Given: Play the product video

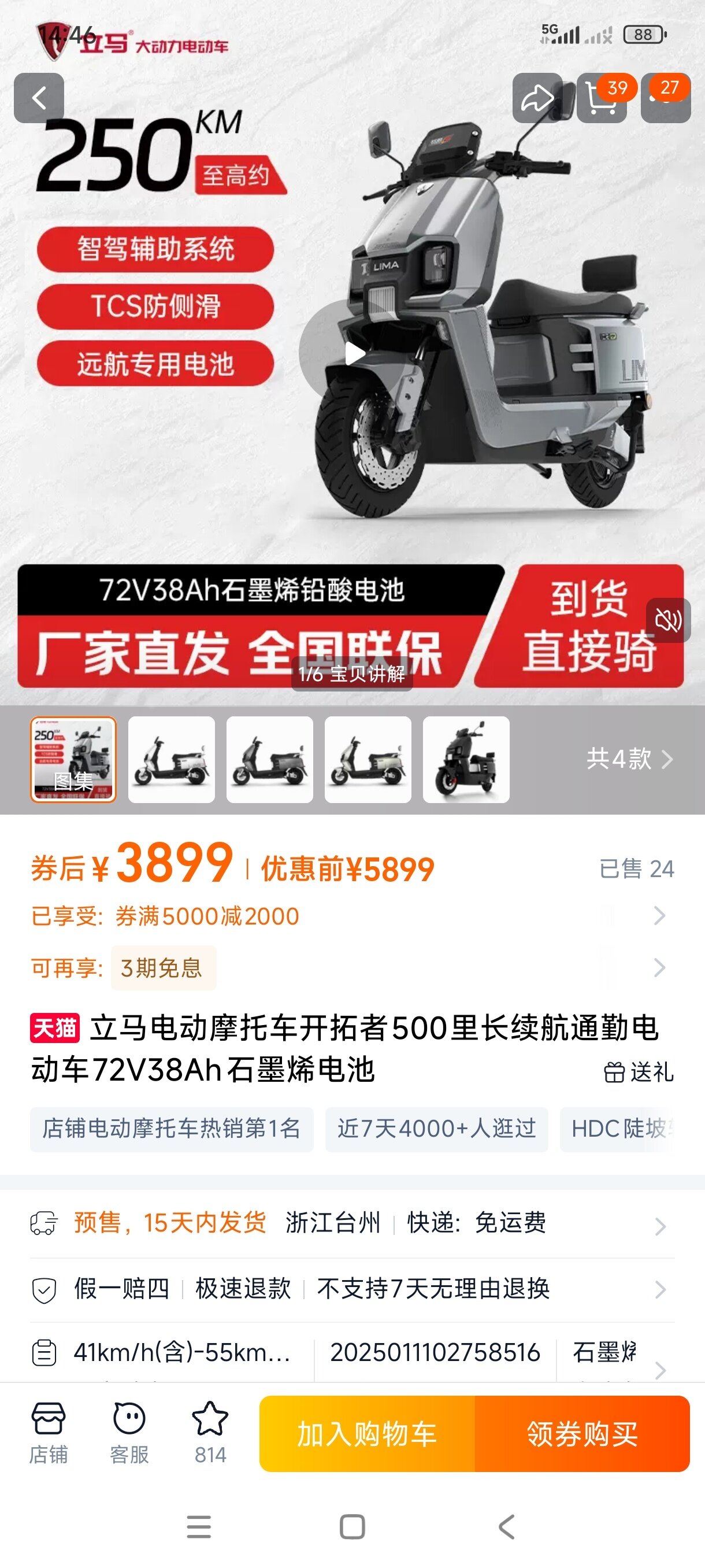Looking at the screenshot, I should pos(354,353).
